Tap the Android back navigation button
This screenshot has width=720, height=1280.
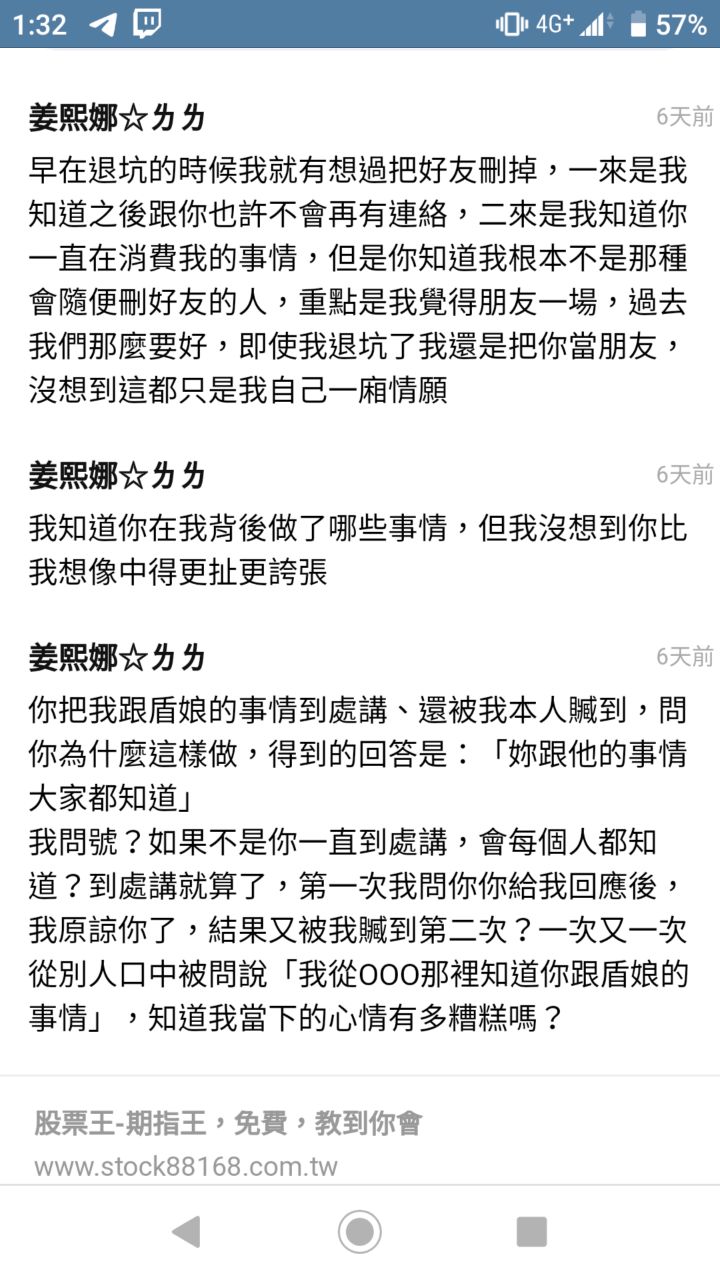point(186,1232)
